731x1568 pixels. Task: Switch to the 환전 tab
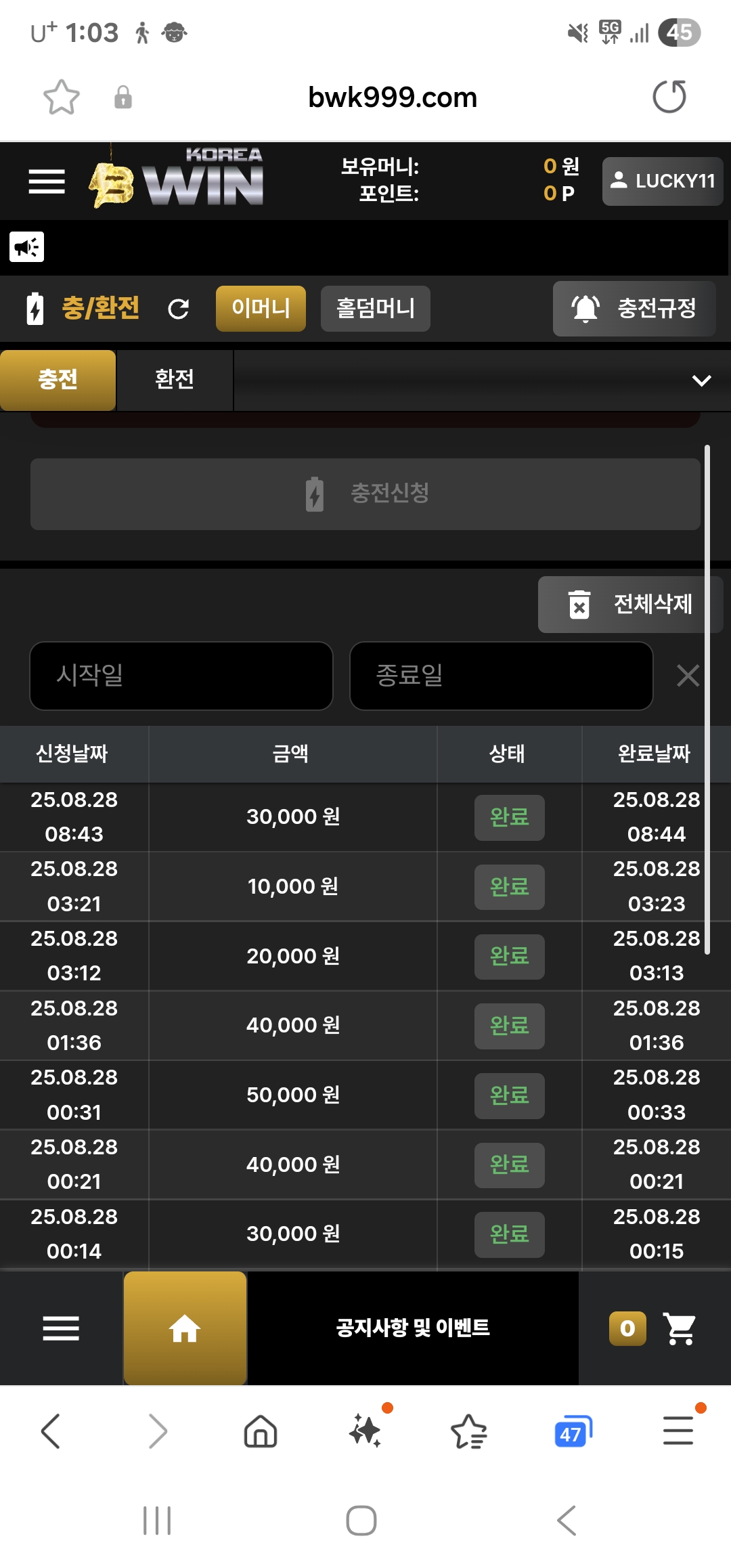coord(175,380)
